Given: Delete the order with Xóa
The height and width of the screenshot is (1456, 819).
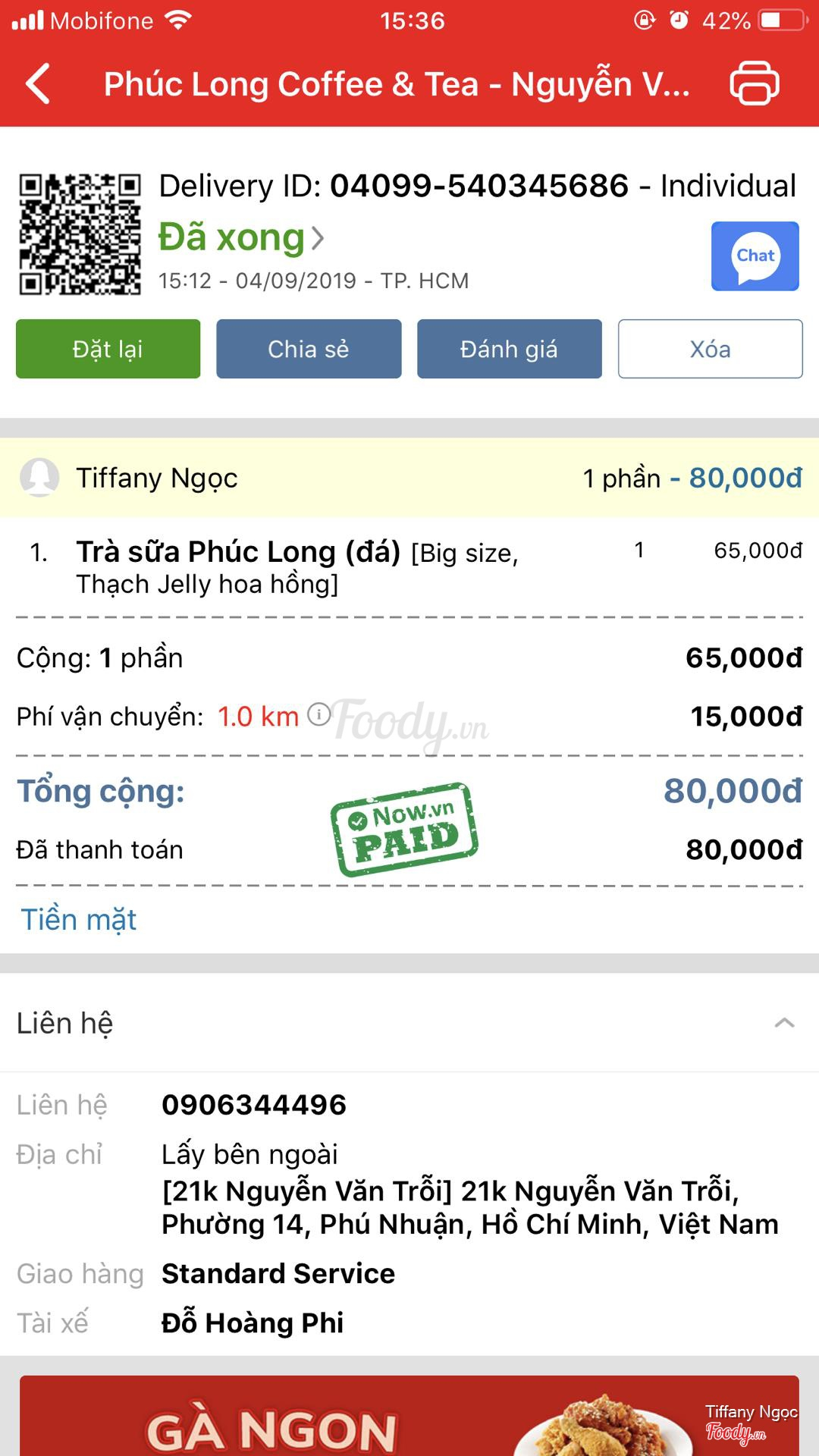Looking at the screenshot, I should pos(710,349).
